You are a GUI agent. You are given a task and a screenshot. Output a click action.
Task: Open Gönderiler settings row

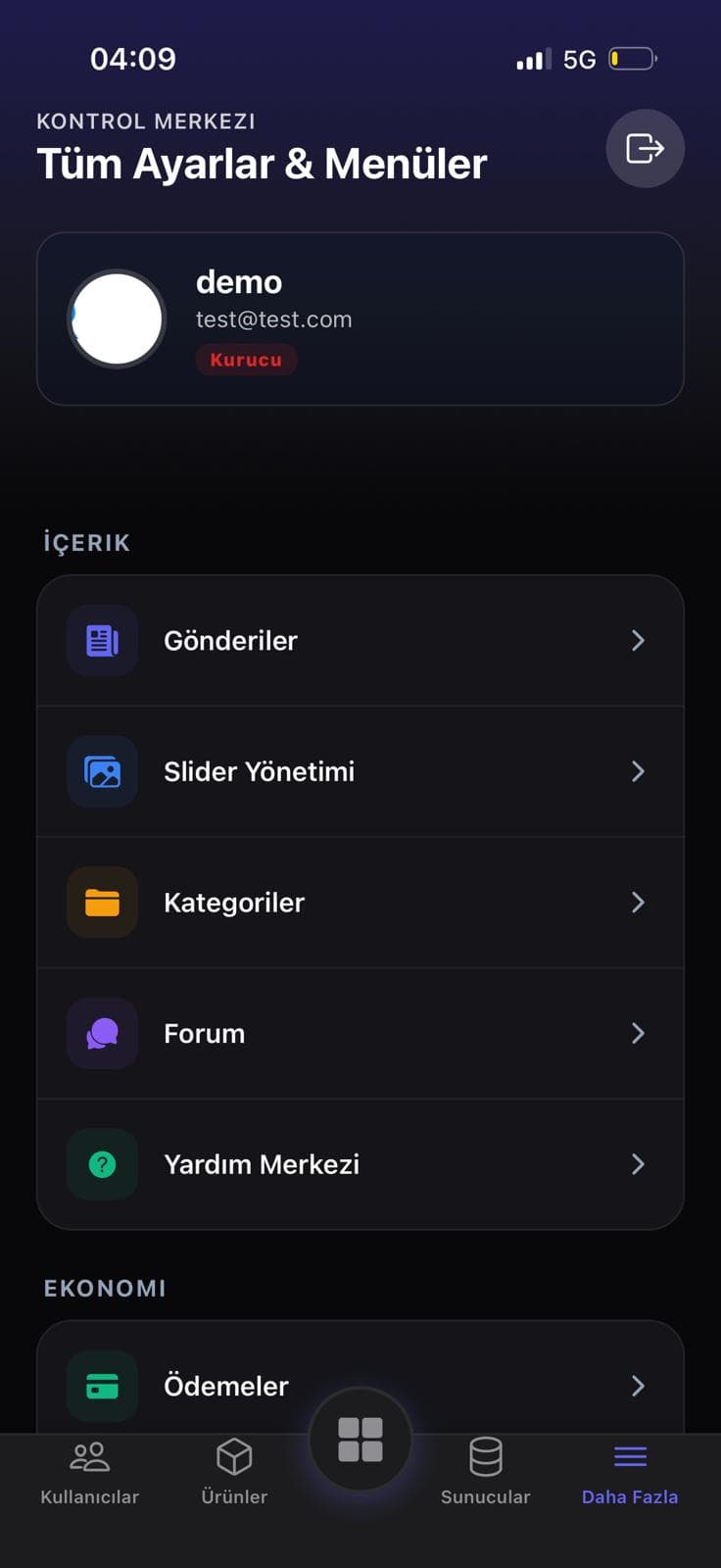coord(360,641)
